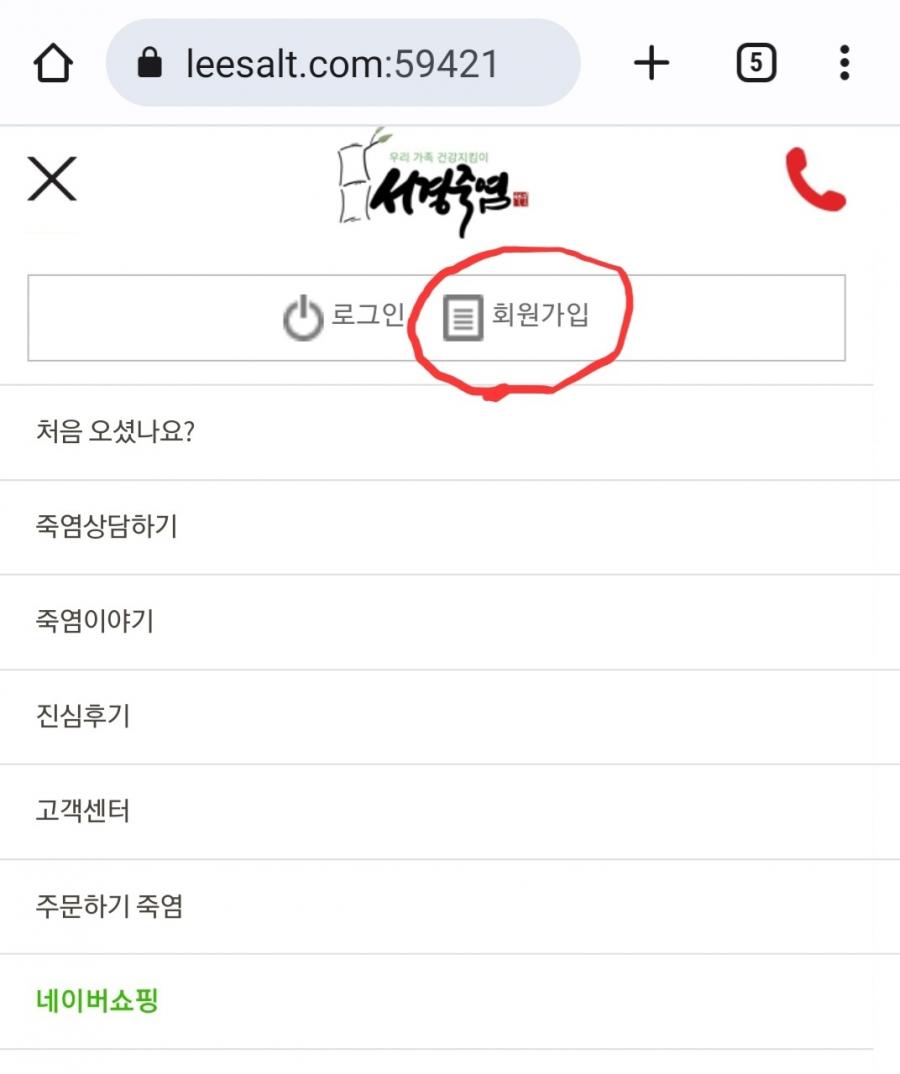This screenshot has height=1074, width=900.
Task: Show the open tabs switcher
Action: tap(756, 64)
